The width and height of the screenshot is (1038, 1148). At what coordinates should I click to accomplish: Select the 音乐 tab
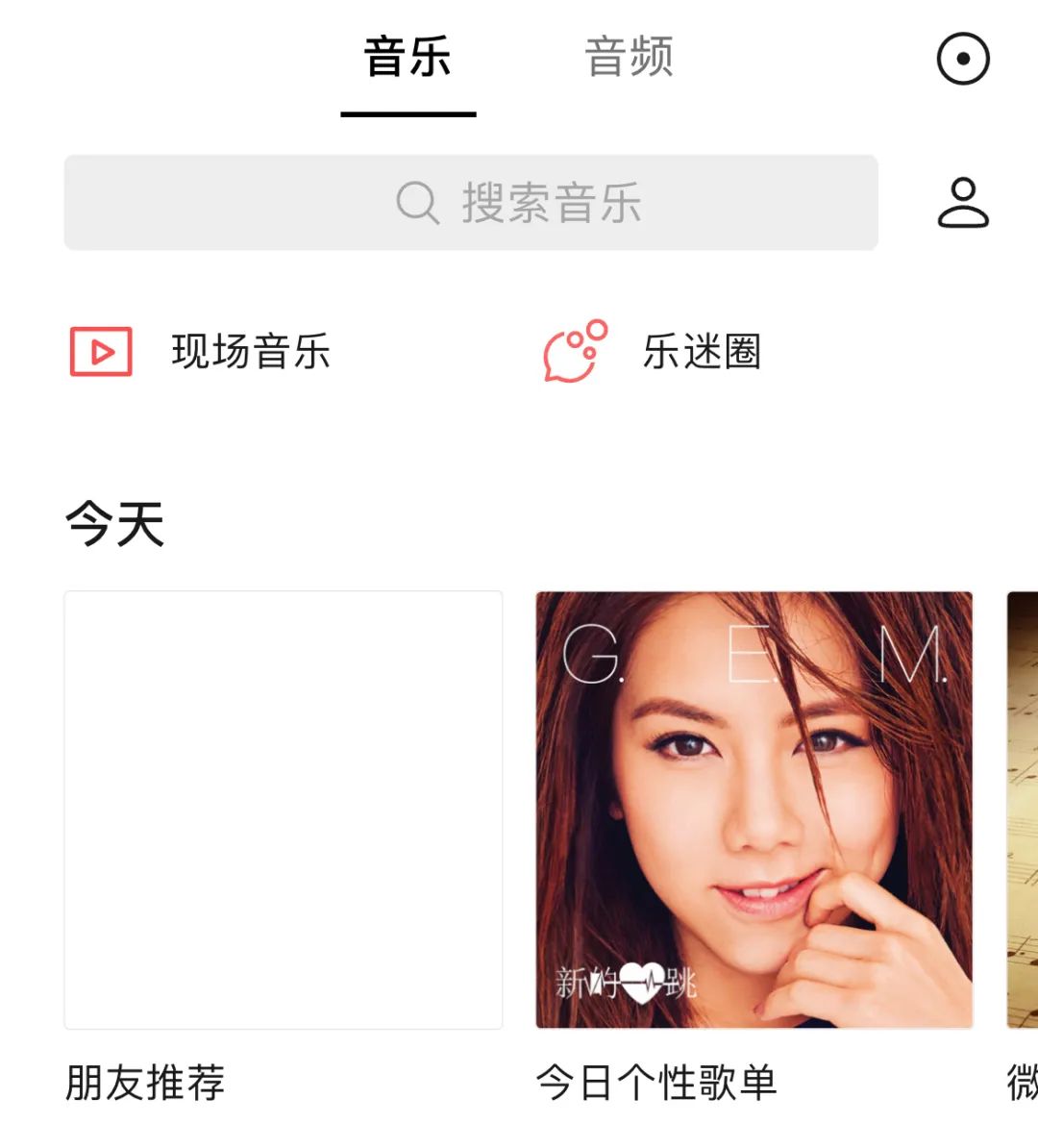[408, 58]
